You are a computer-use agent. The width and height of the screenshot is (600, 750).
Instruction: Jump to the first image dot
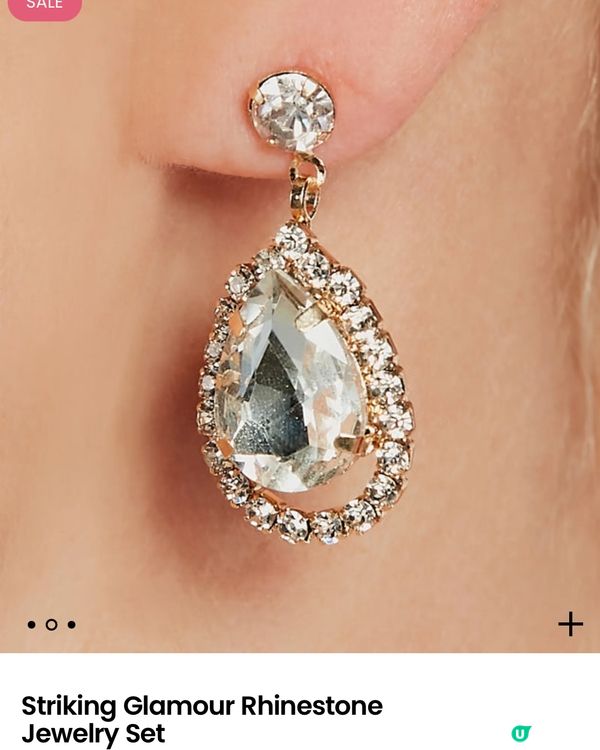point(31,625)
